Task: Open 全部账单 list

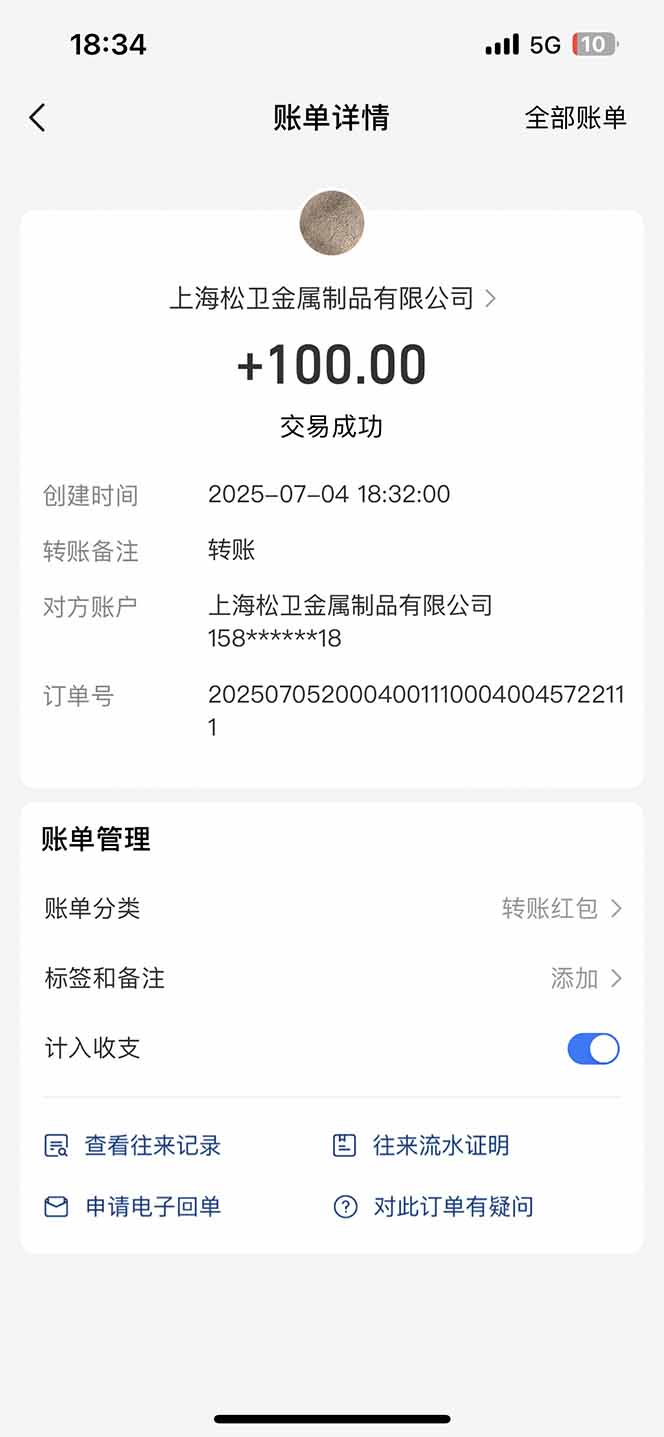Action: click(x=575, y=118)
